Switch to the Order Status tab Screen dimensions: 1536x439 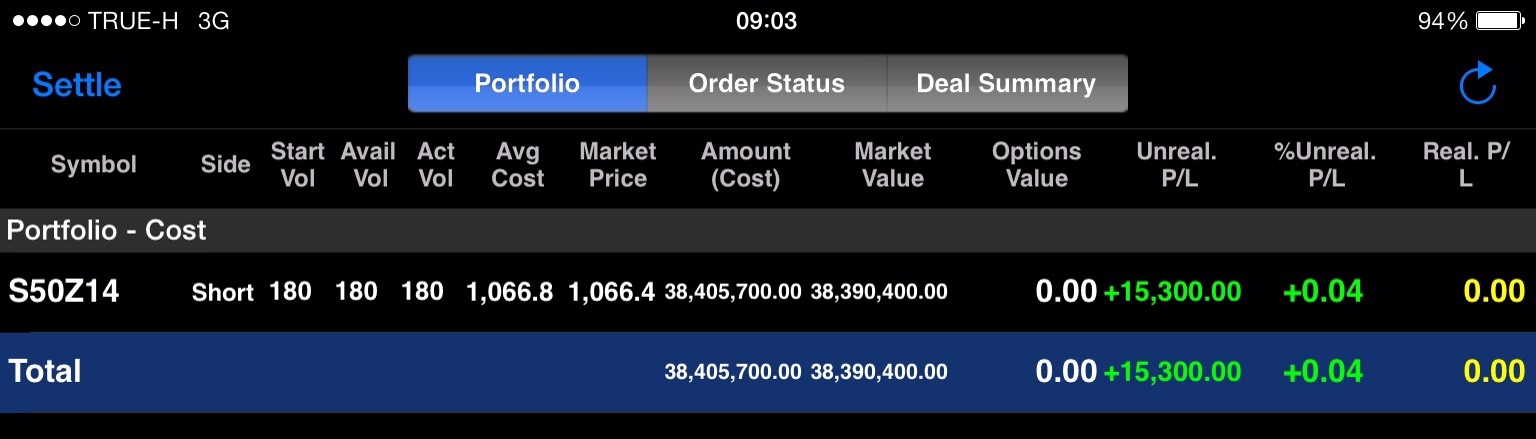click(766, 84)
